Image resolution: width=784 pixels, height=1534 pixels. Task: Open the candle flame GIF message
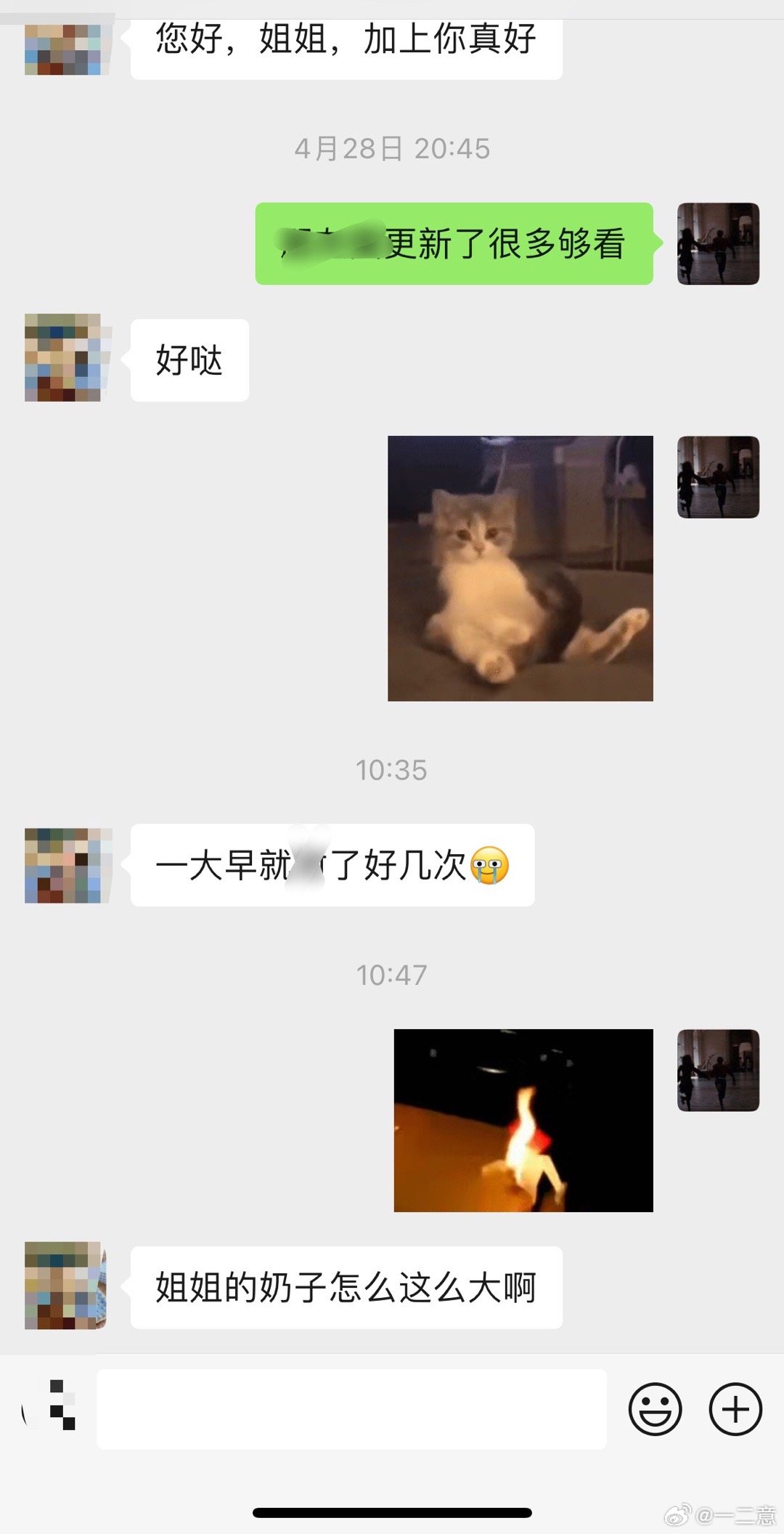click(523, 1120)
